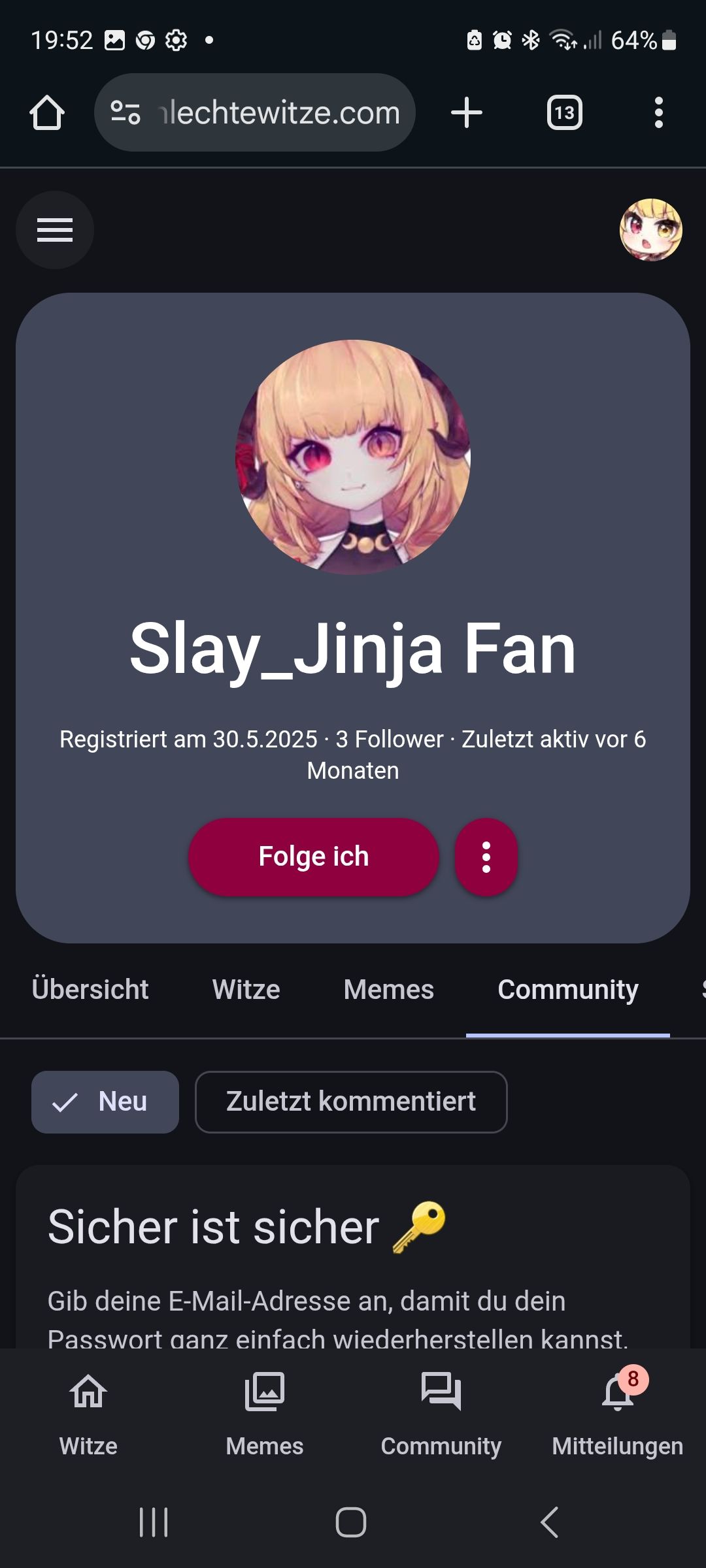Tap the system back button
The width and height of the screenshot is (706, 1568).
click(x=550, y=1522)
